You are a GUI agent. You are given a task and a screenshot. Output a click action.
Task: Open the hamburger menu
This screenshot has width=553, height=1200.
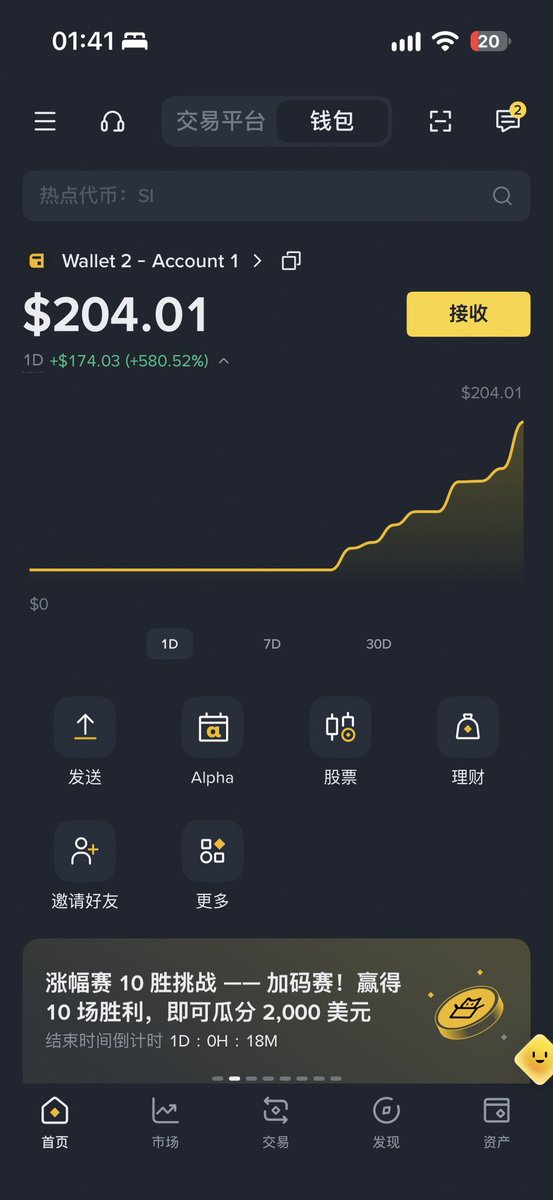[x=45, y=122]
